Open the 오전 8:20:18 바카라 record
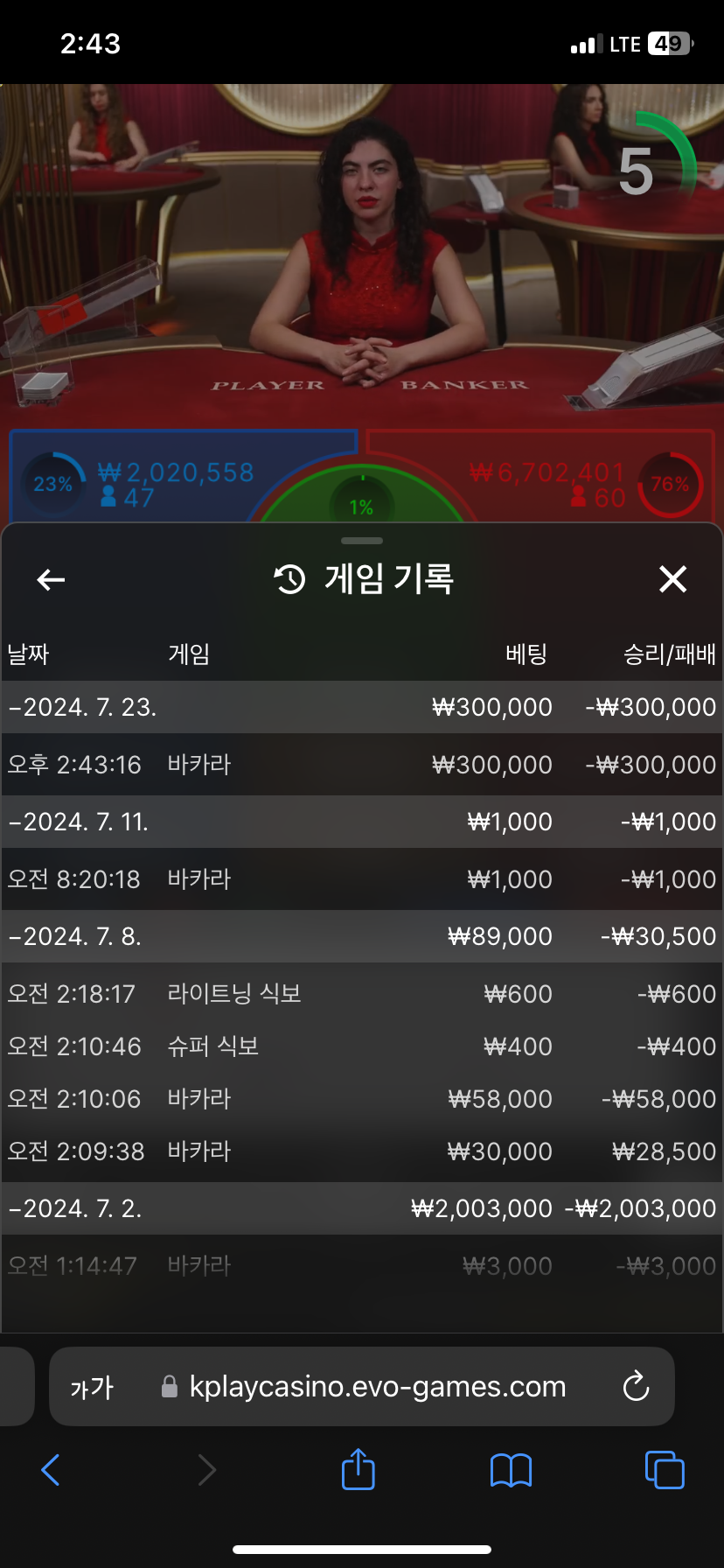 tap(362, 879)
